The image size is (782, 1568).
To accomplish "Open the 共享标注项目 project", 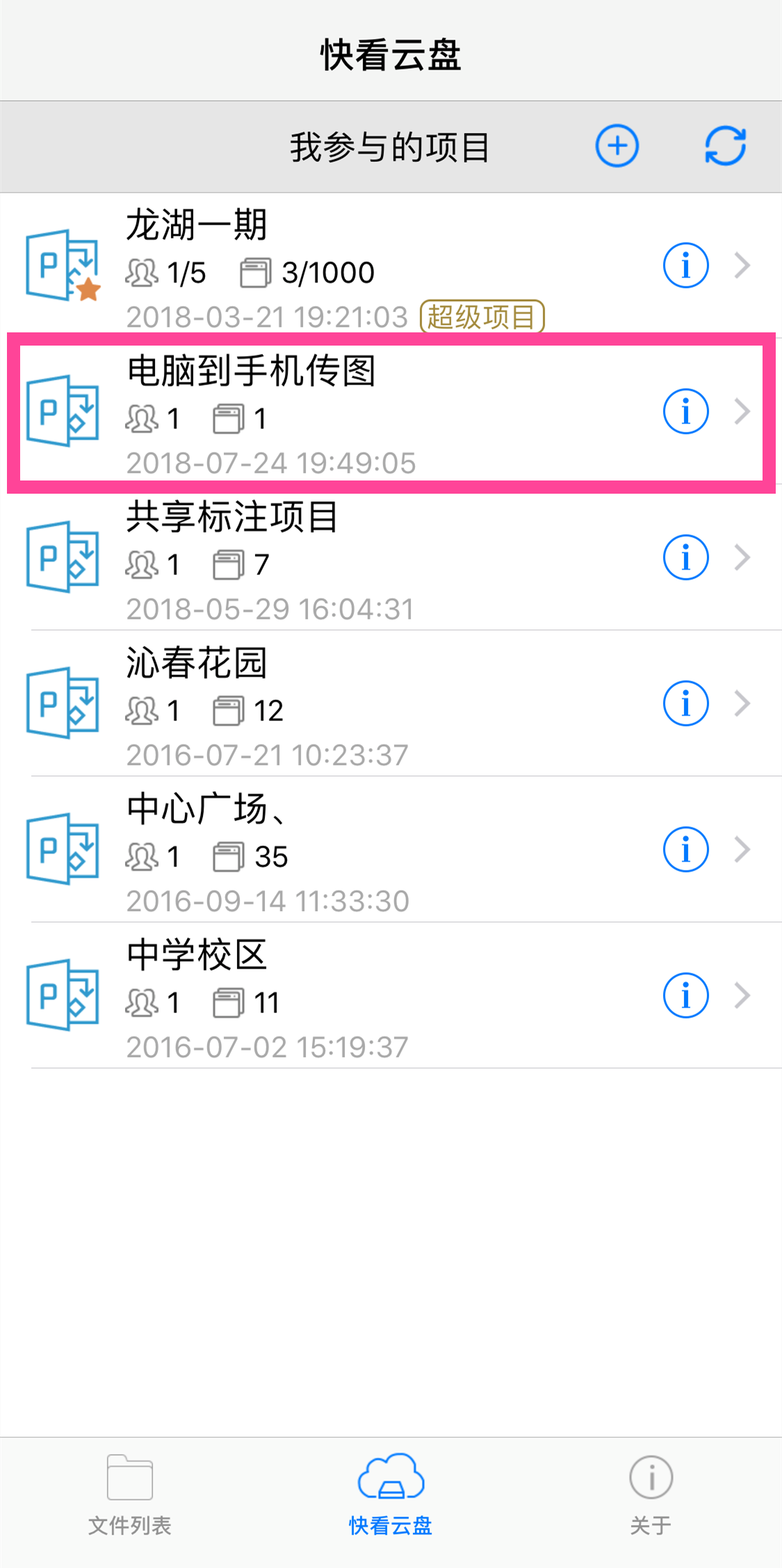I will pos(391,558).
